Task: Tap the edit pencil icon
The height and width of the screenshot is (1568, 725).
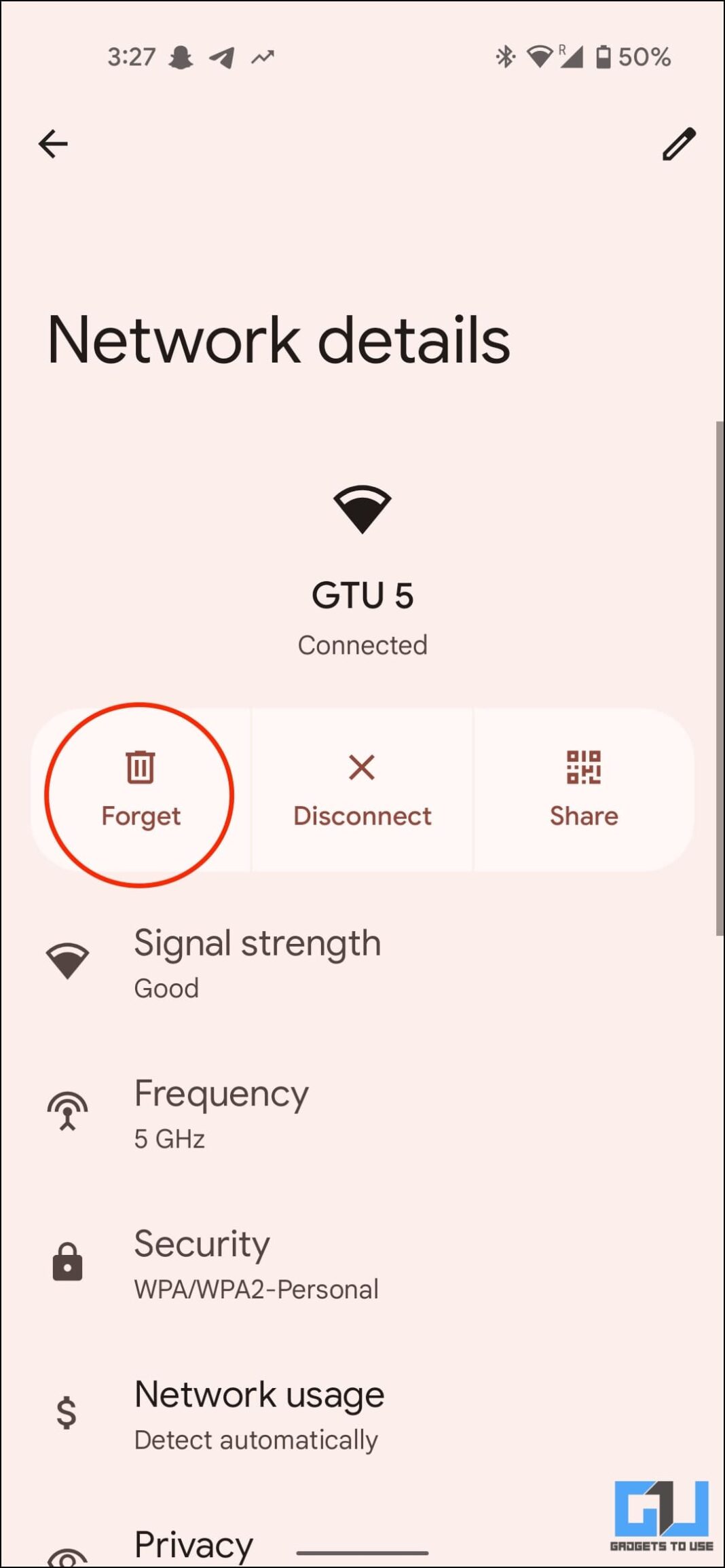Action: (678, 144)
